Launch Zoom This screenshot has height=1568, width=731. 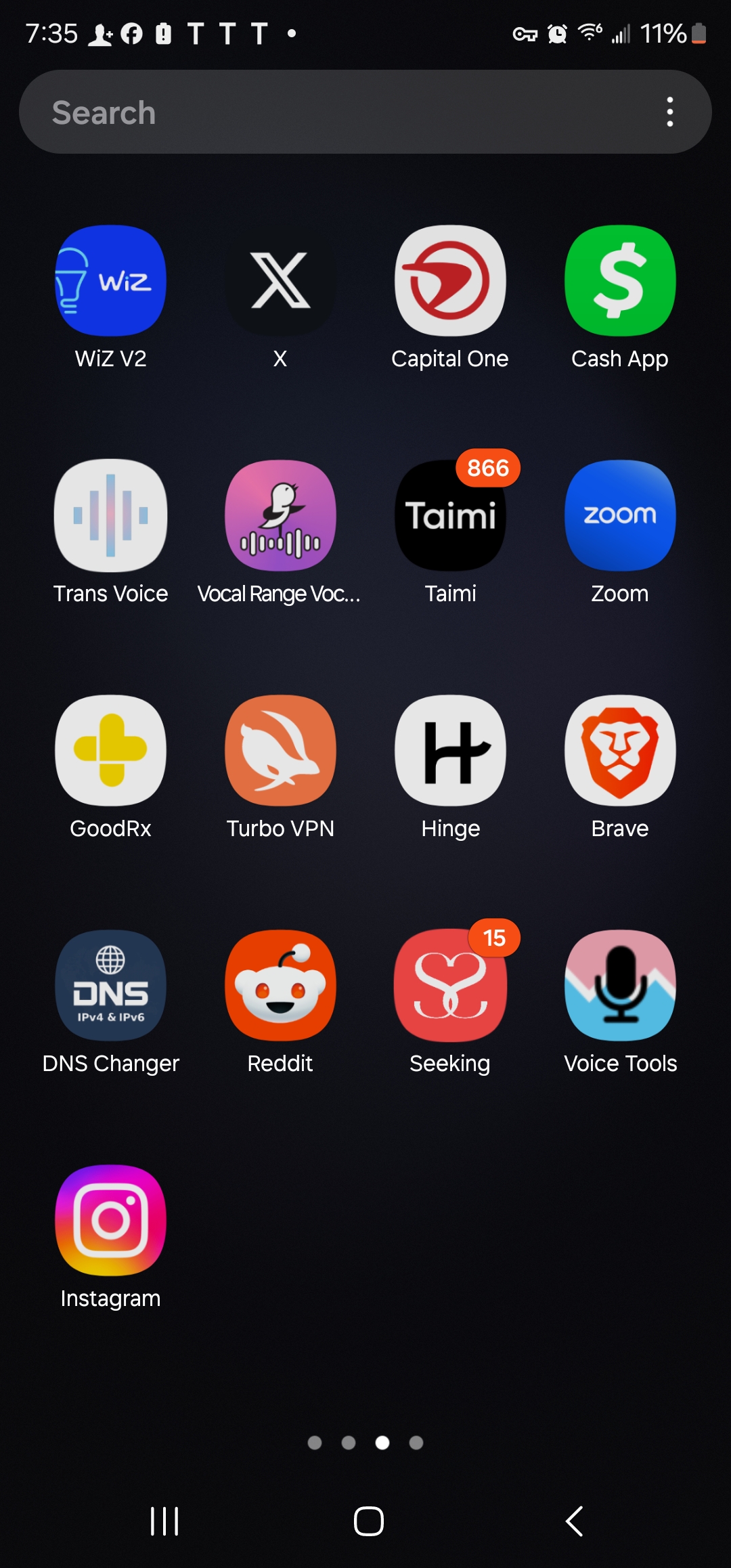[x=620, y=516]
